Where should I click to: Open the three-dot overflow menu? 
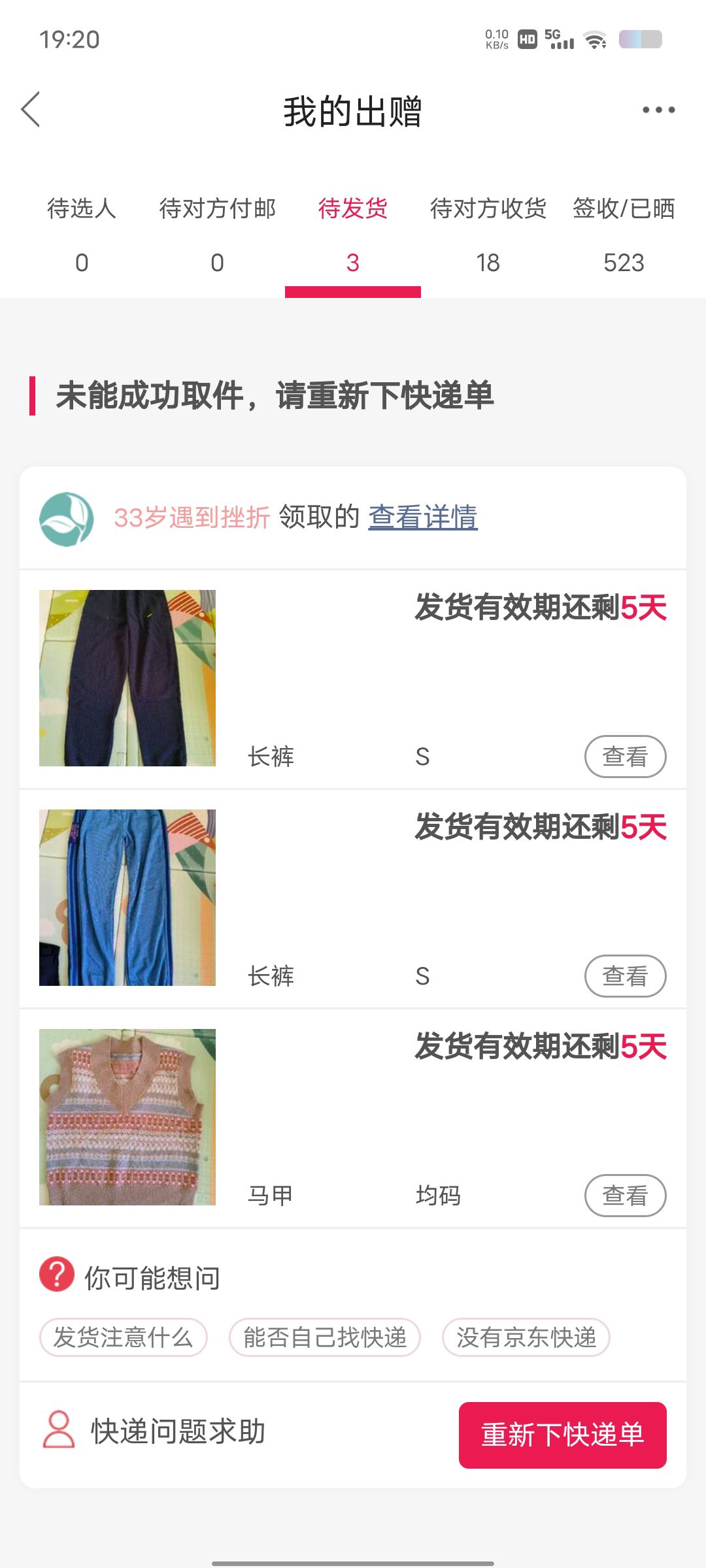pyautogui.click(x=658, y=110)
